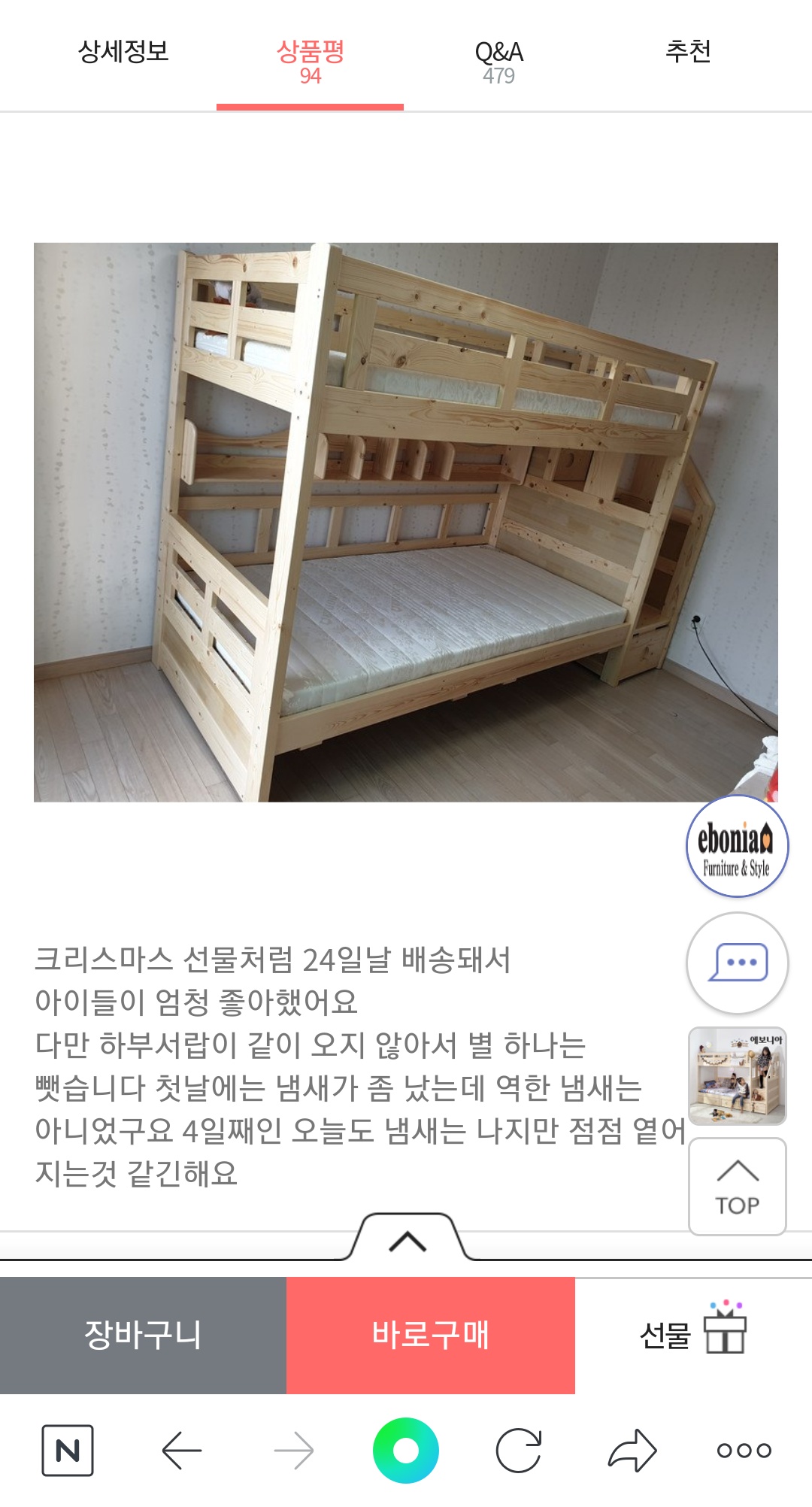Open the bunk bed review photo
Image resolution: width=812 pixels, height=1507 pixels.
405,522
